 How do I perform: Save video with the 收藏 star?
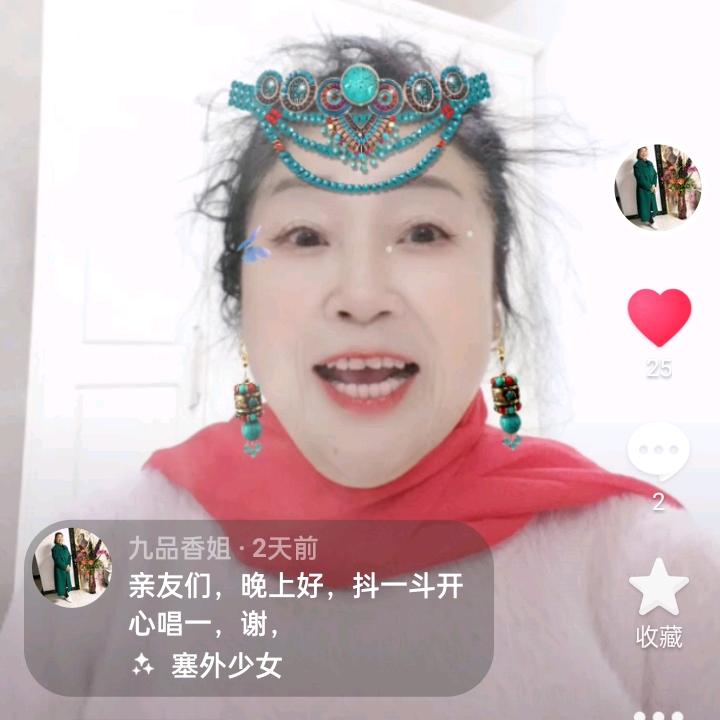click(x=658, y=588)
